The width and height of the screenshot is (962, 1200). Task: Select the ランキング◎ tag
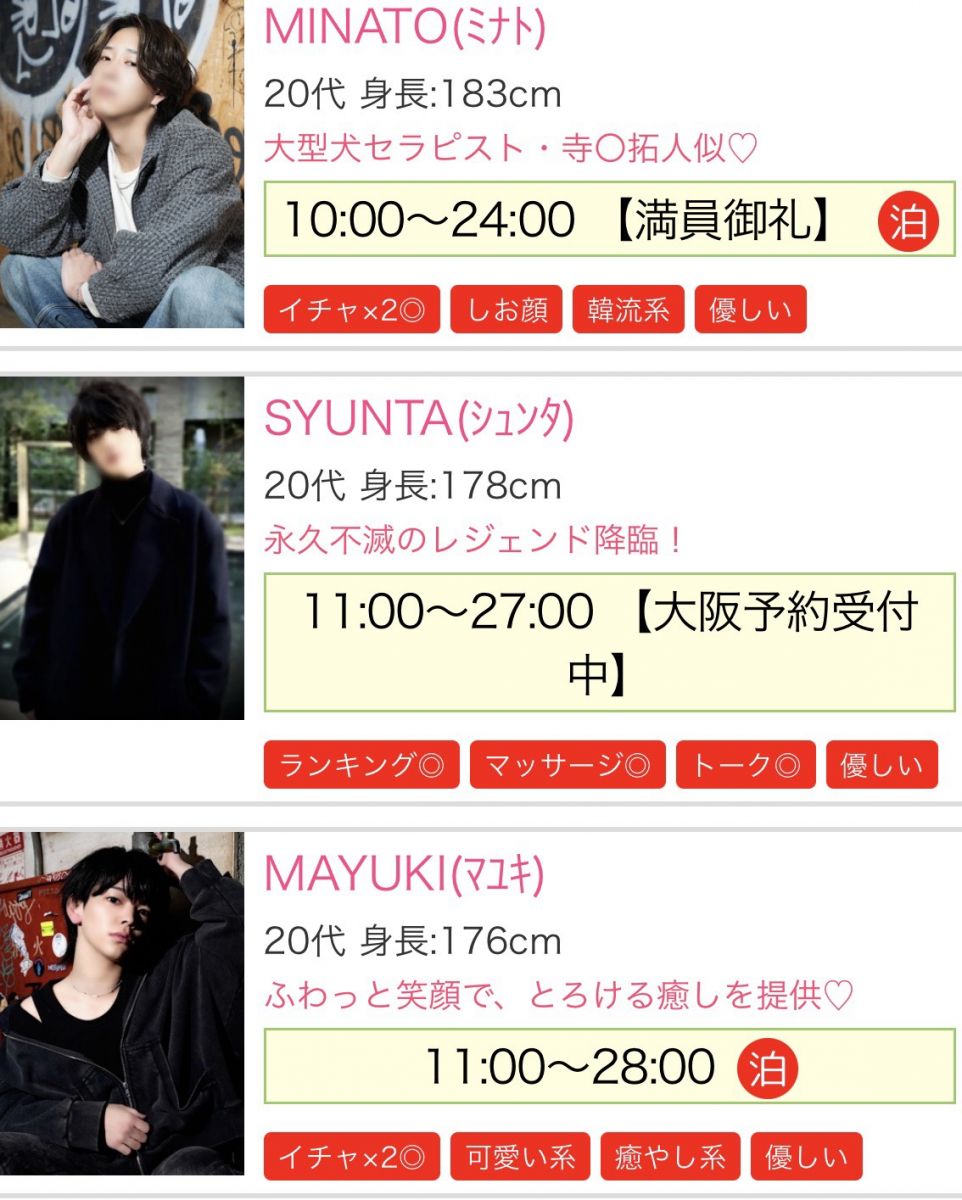click(x=361, y=765)
